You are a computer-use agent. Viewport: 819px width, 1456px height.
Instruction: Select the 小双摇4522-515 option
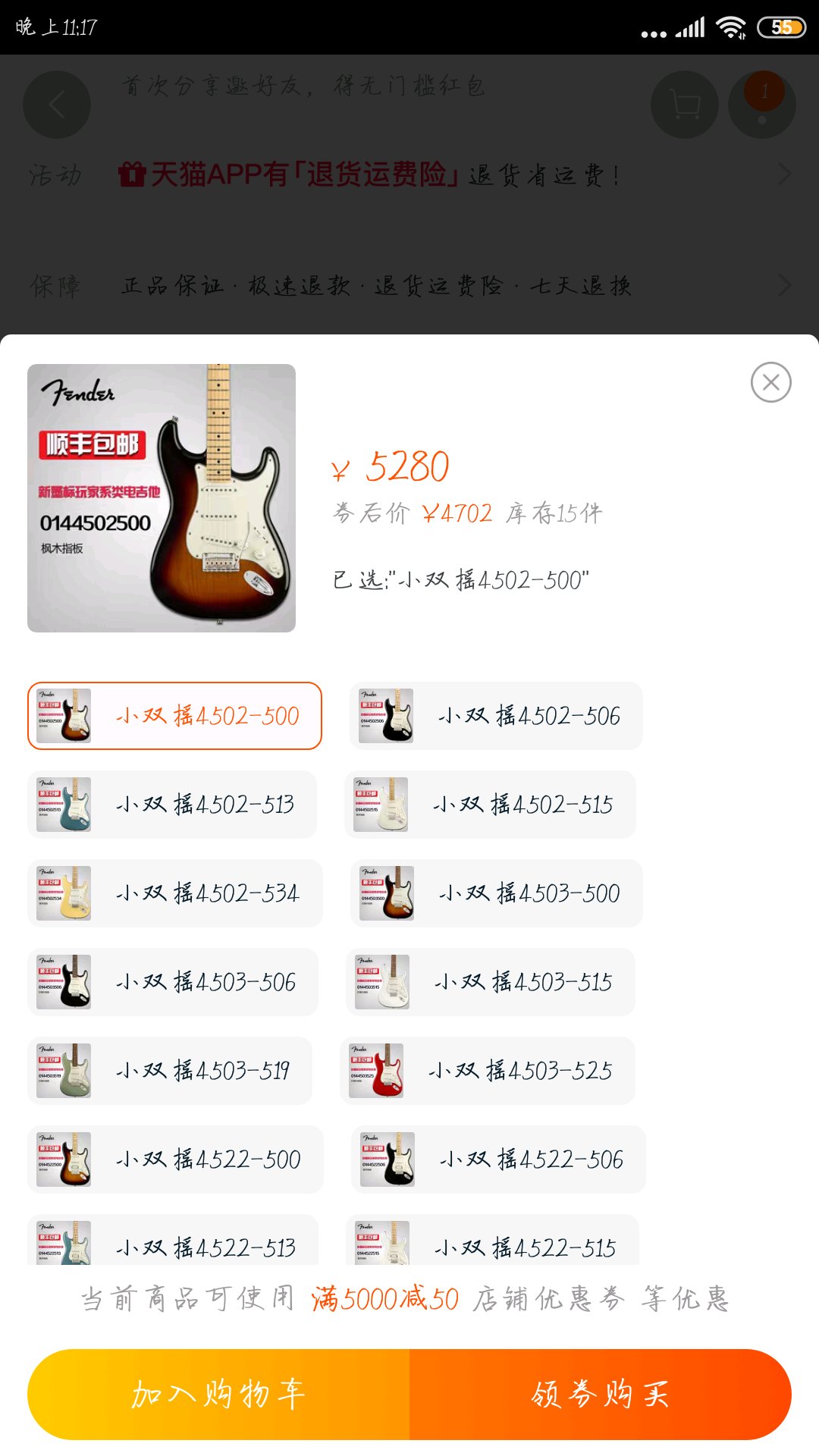click(x=492, y=1240)
